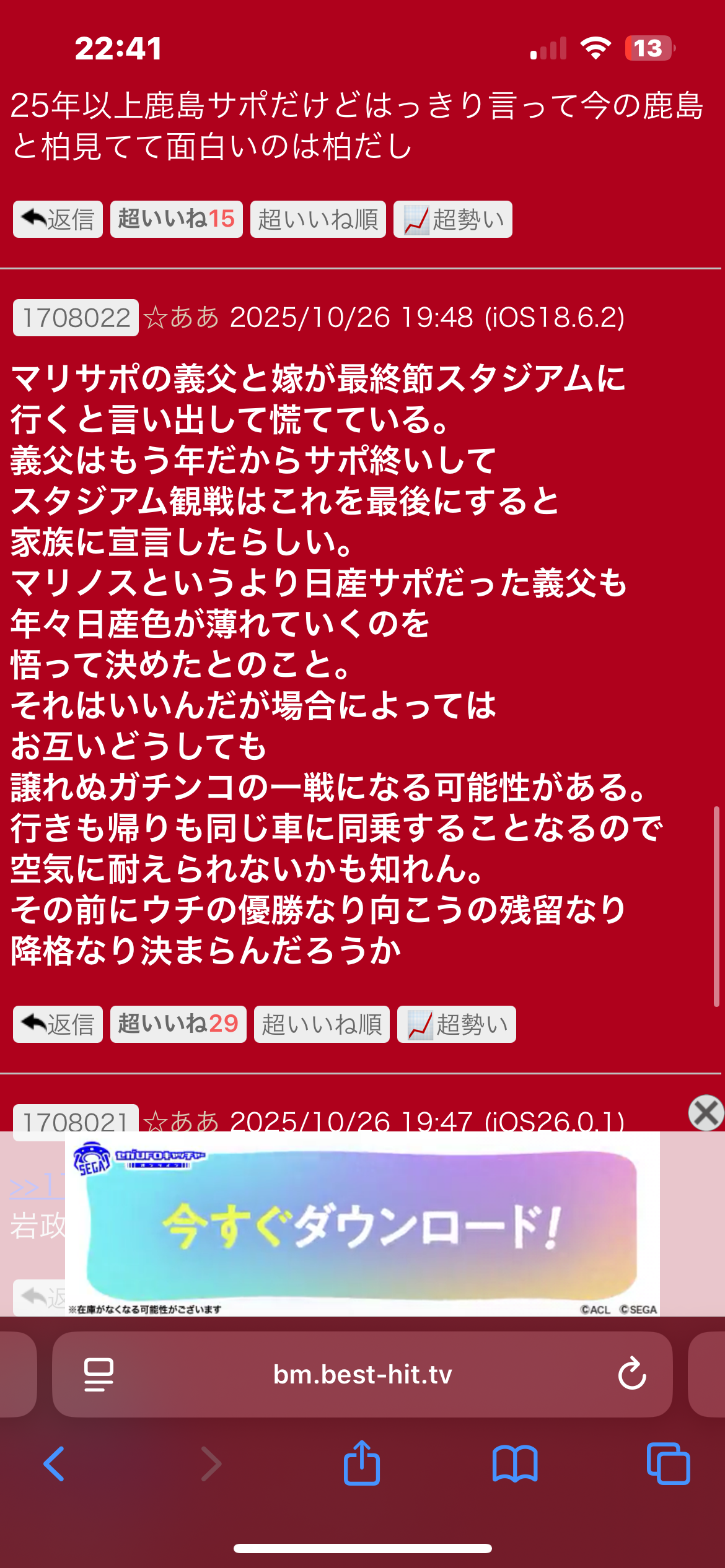The width and height of the screenshot is (725, 1568).
Task: Sort by 超いいね順 under the マリサポの義父 post
Action: [322, 1024]
